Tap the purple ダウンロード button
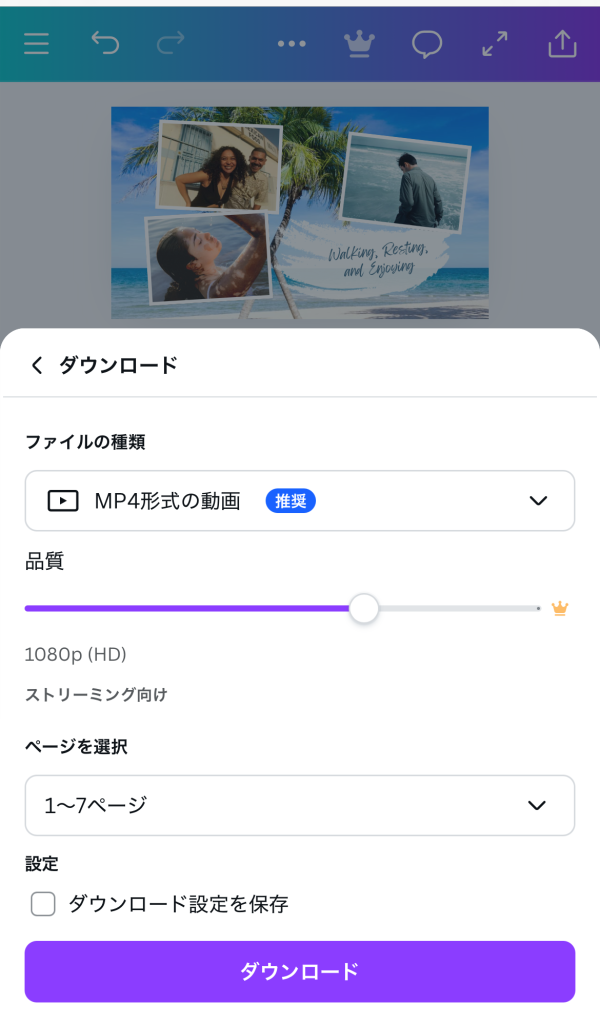The image size is (600, 1024). coord(300,971)
